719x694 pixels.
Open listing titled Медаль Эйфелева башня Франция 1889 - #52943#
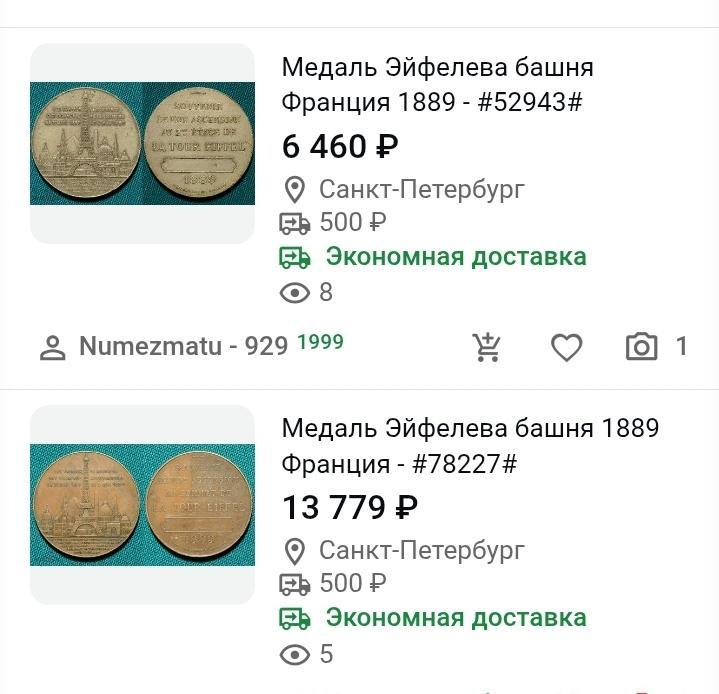(x=437, y=85)
